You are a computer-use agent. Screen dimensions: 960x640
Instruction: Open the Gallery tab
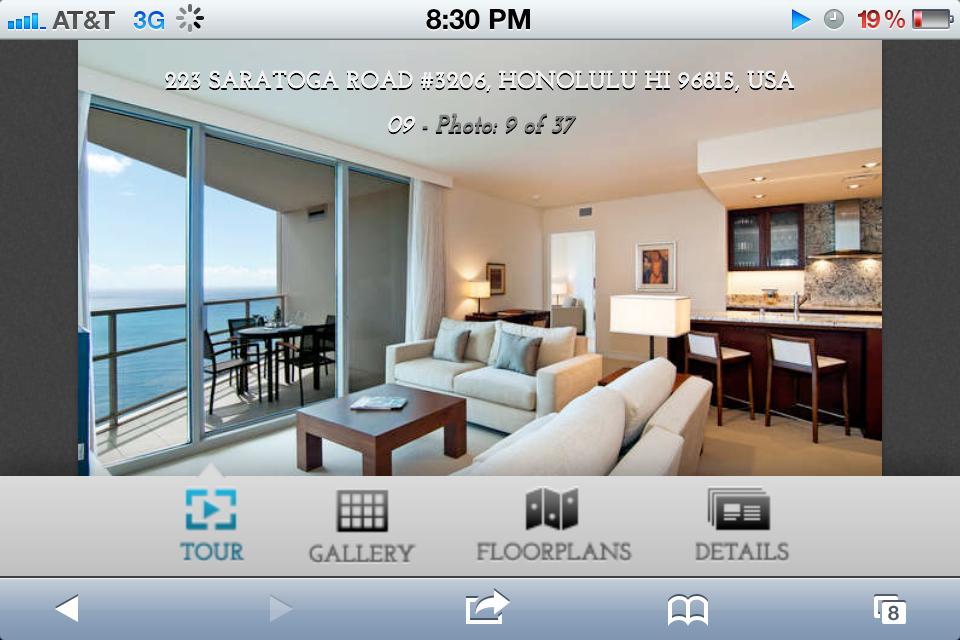tap(361, 526)
